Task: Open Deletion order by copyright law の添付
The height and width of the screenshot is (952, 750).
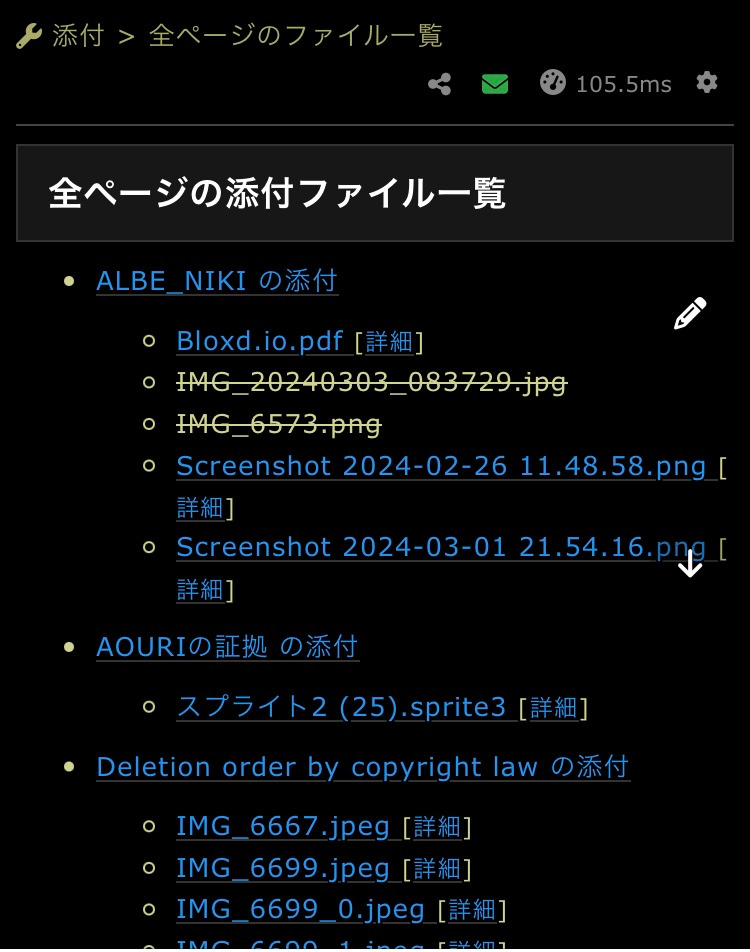Action: coord(363,767)
